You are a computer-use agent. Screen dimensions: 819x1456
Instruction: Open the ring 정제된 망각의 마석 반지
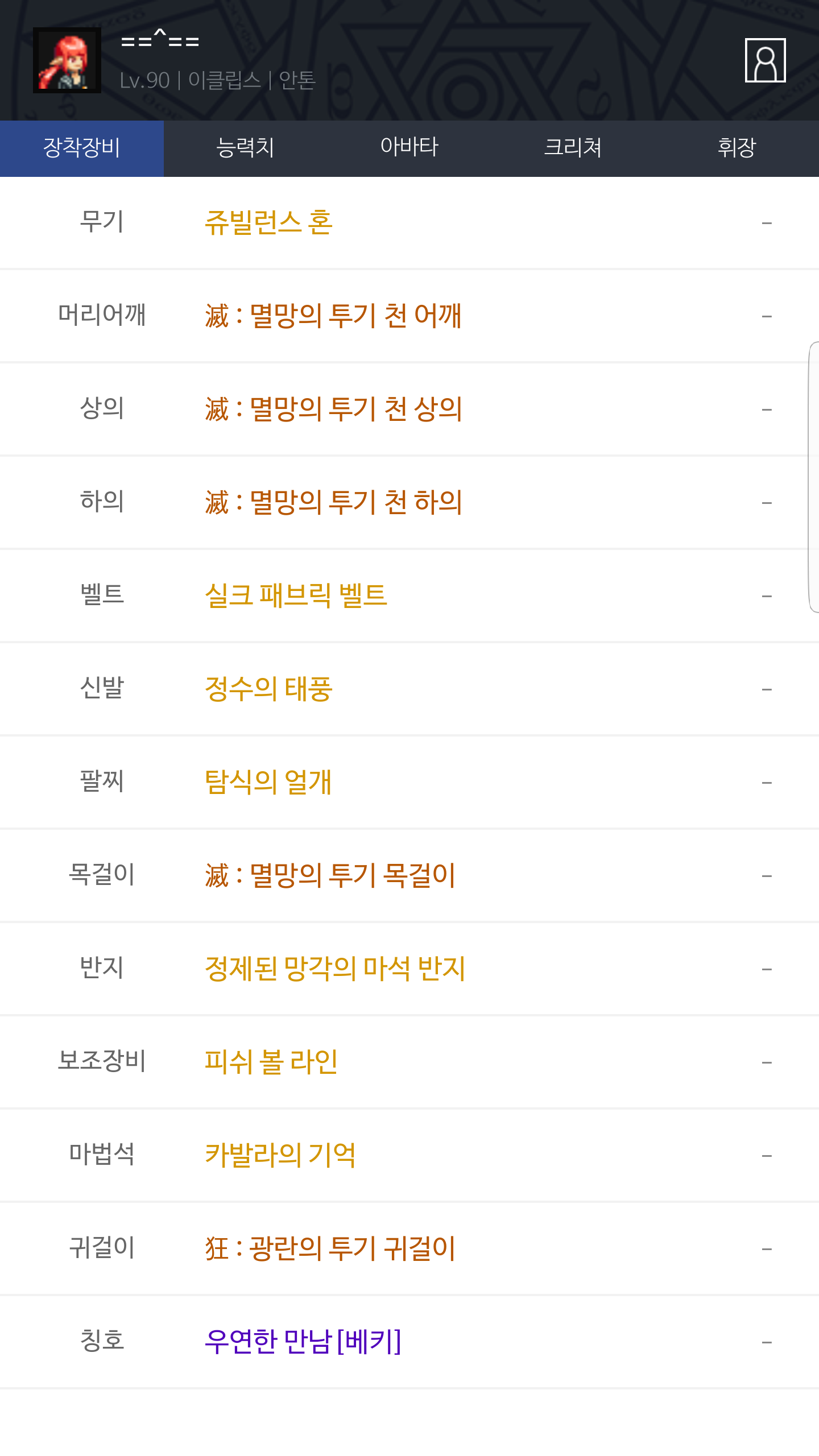point(335,969)
